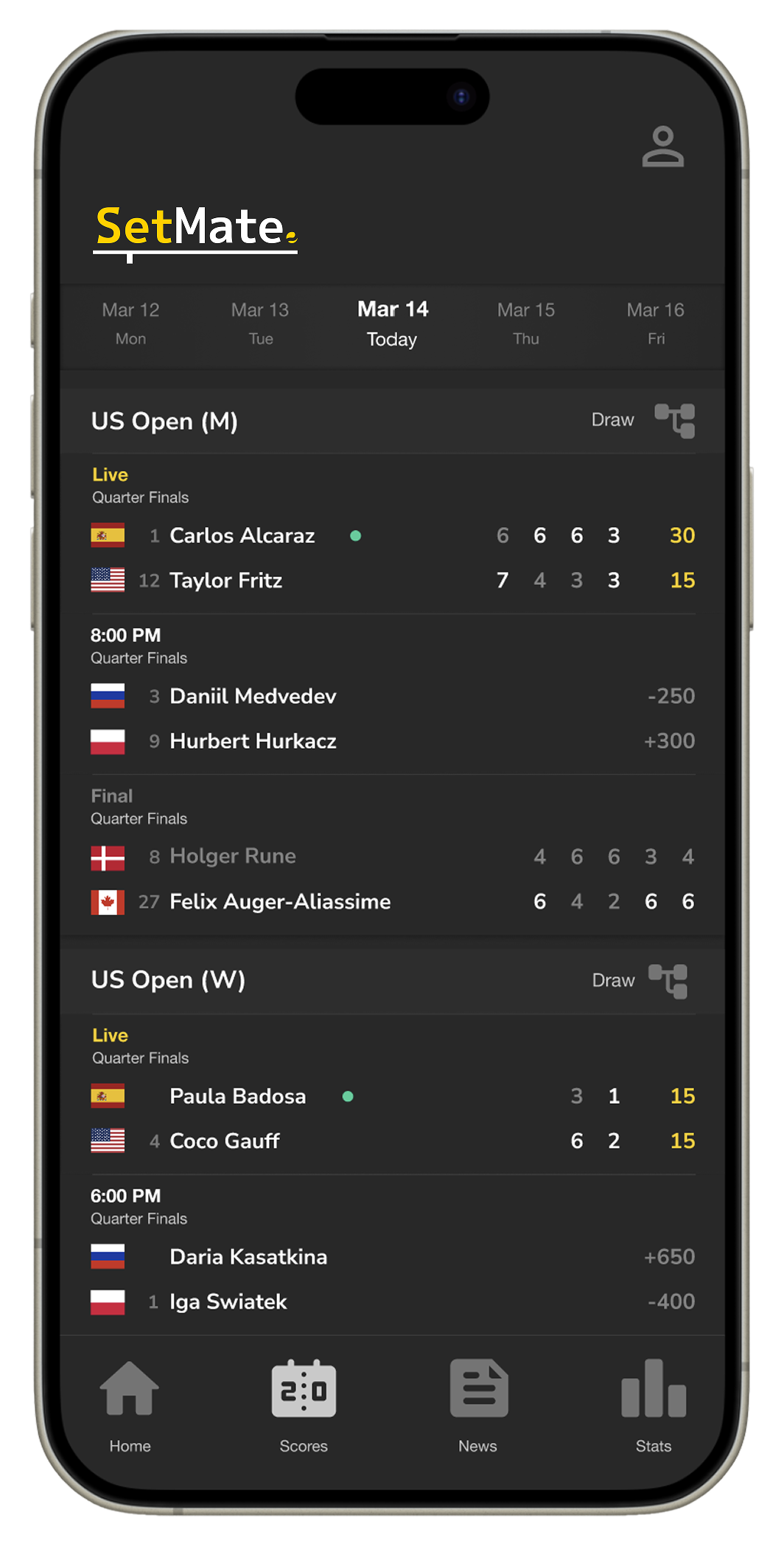784x1560 pixels.
Task: Select the Mar 12 Mon date
Action: coord(131,323)
